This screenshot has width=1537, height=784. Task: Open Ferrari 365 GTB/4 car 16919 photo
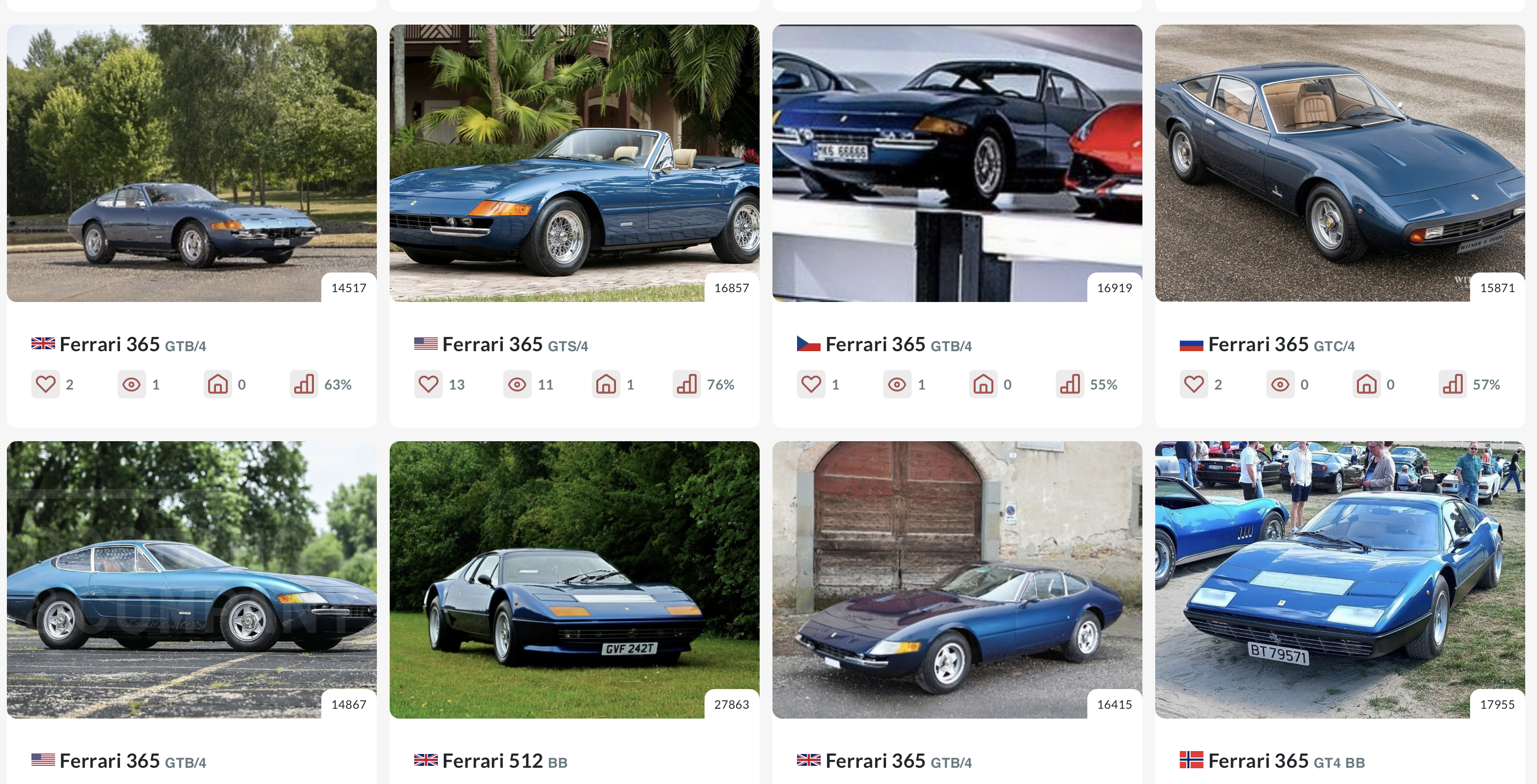tap(957, 163)
